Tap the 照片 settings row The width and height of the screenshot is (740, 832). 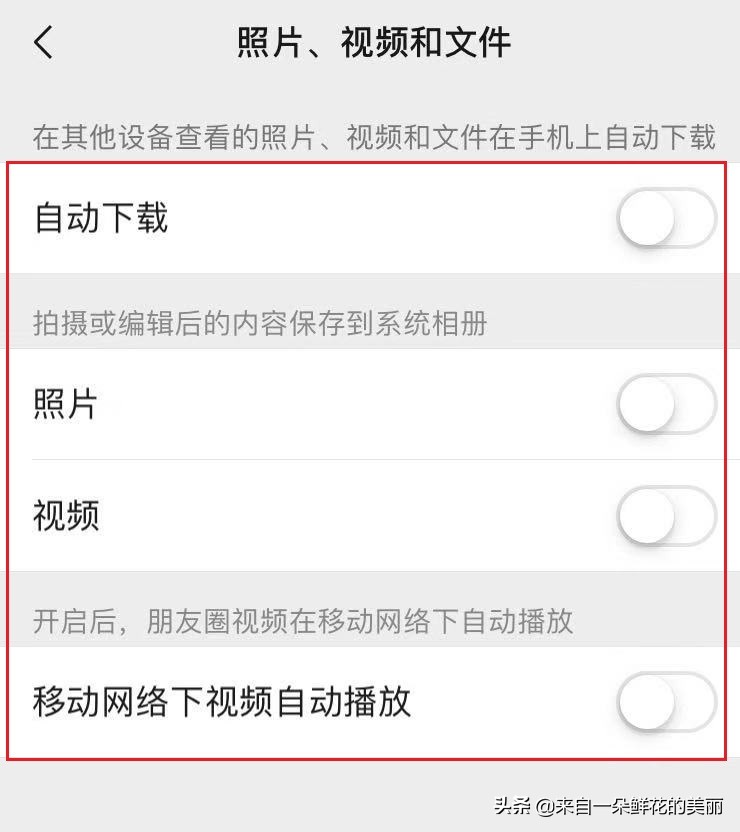coord(66,403)
